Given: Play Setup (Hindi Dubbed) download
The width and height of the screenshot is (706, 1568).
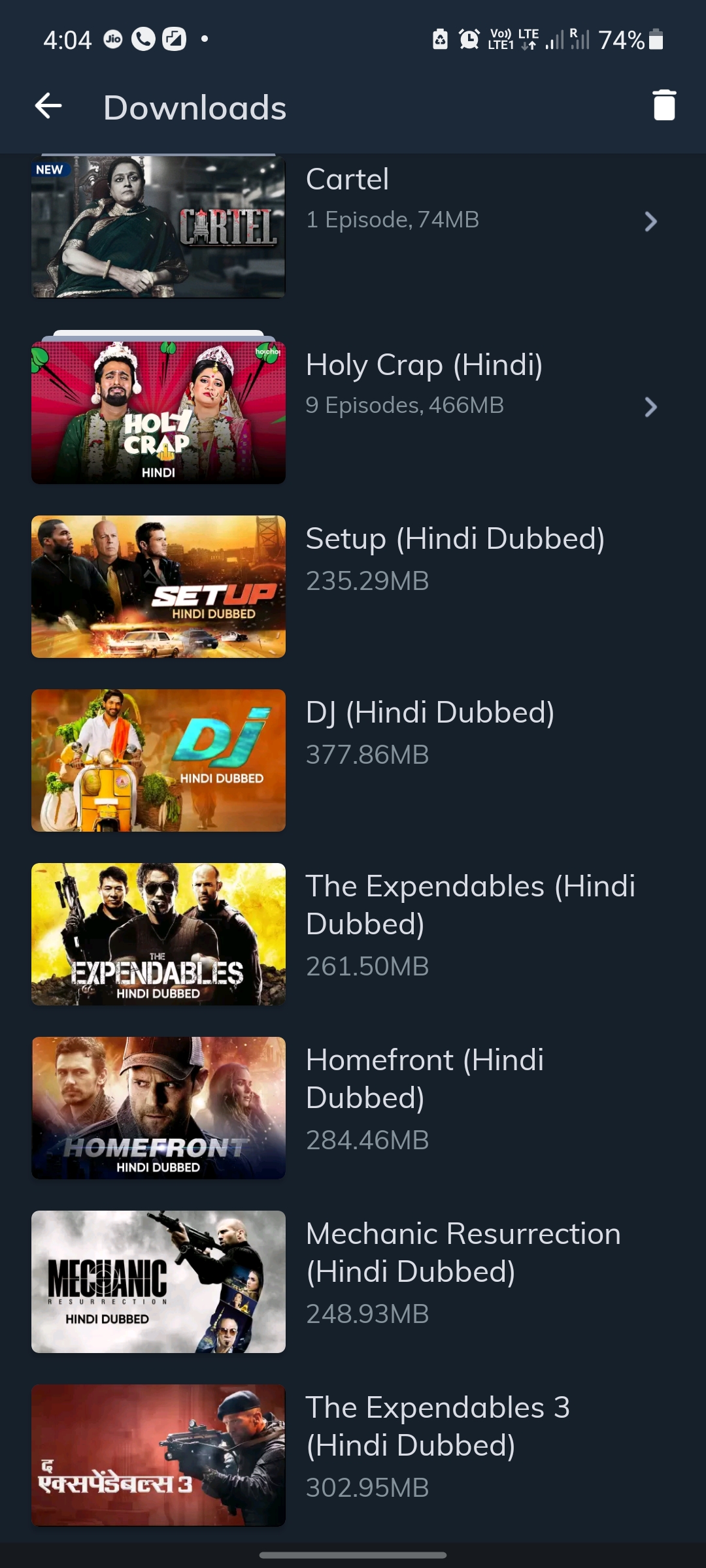Looking at the screenshot, I should tap(159, 586).
